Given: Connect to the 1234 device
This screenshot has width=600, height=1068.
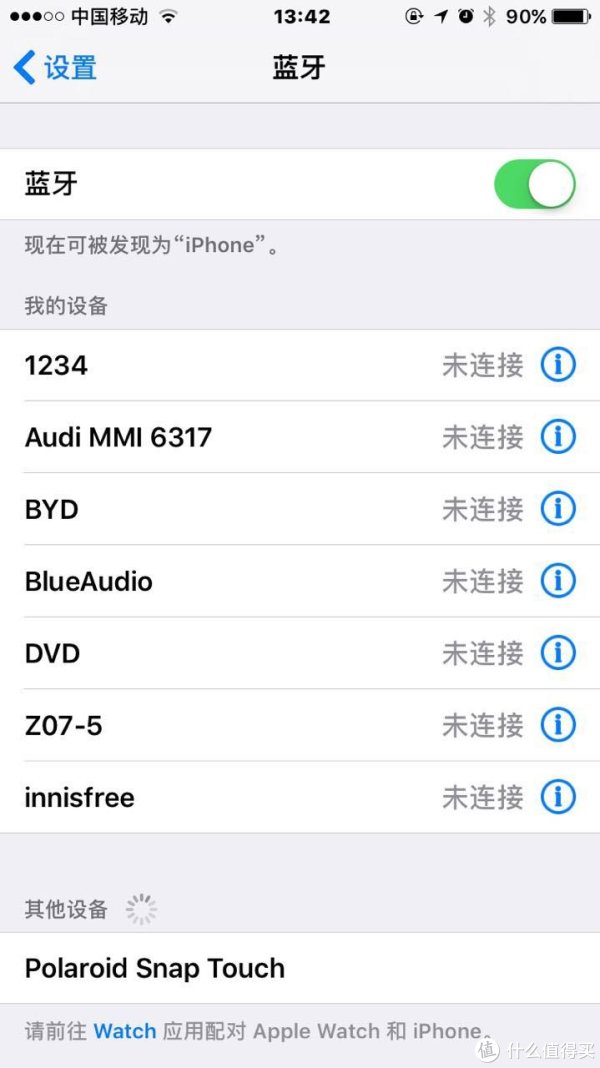Looking at the screenshot, I should (x=300, y=366).
